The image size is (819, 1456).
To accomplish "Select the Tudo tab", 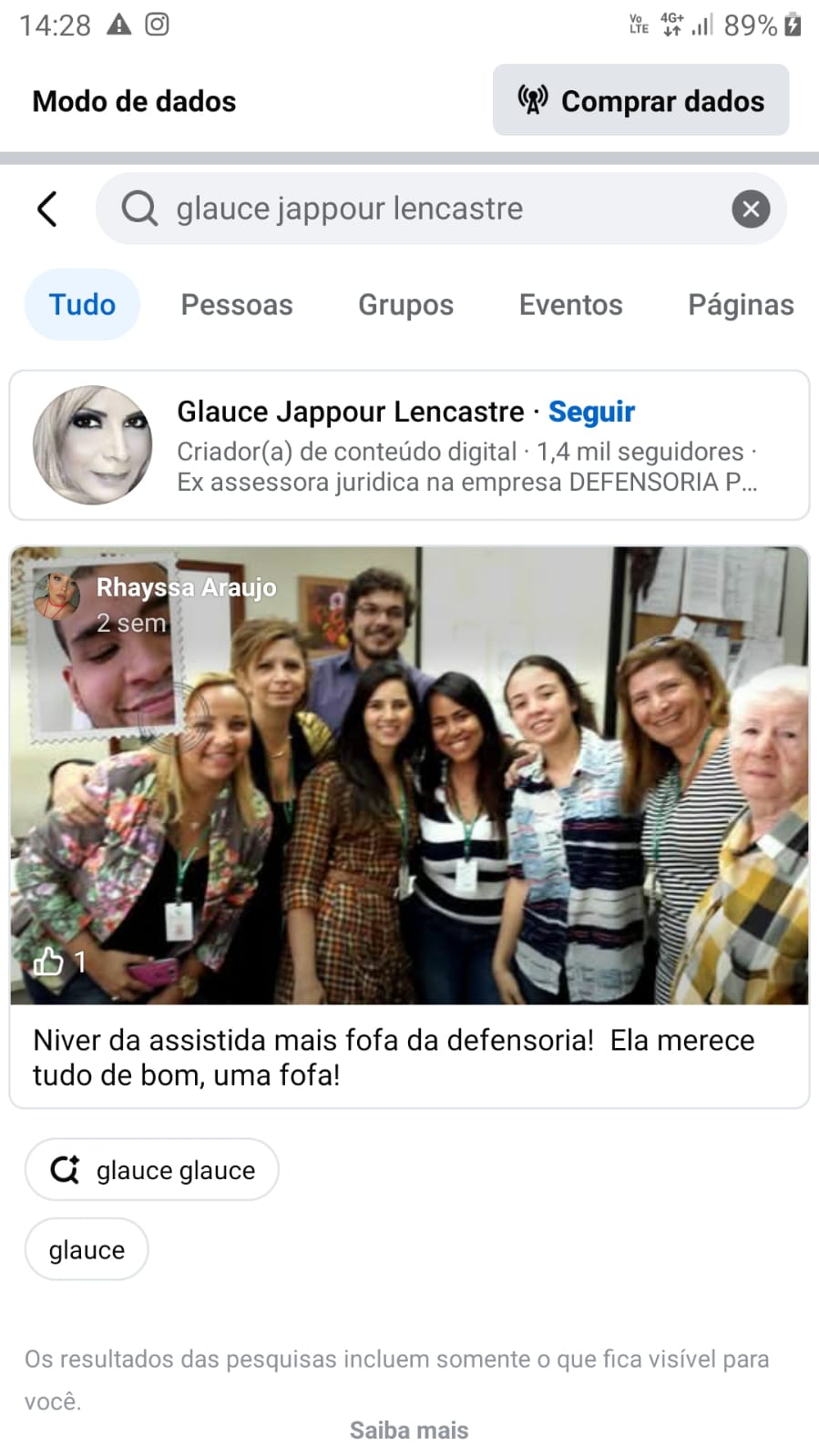I will pyautogui.click(x=82, y=304).
